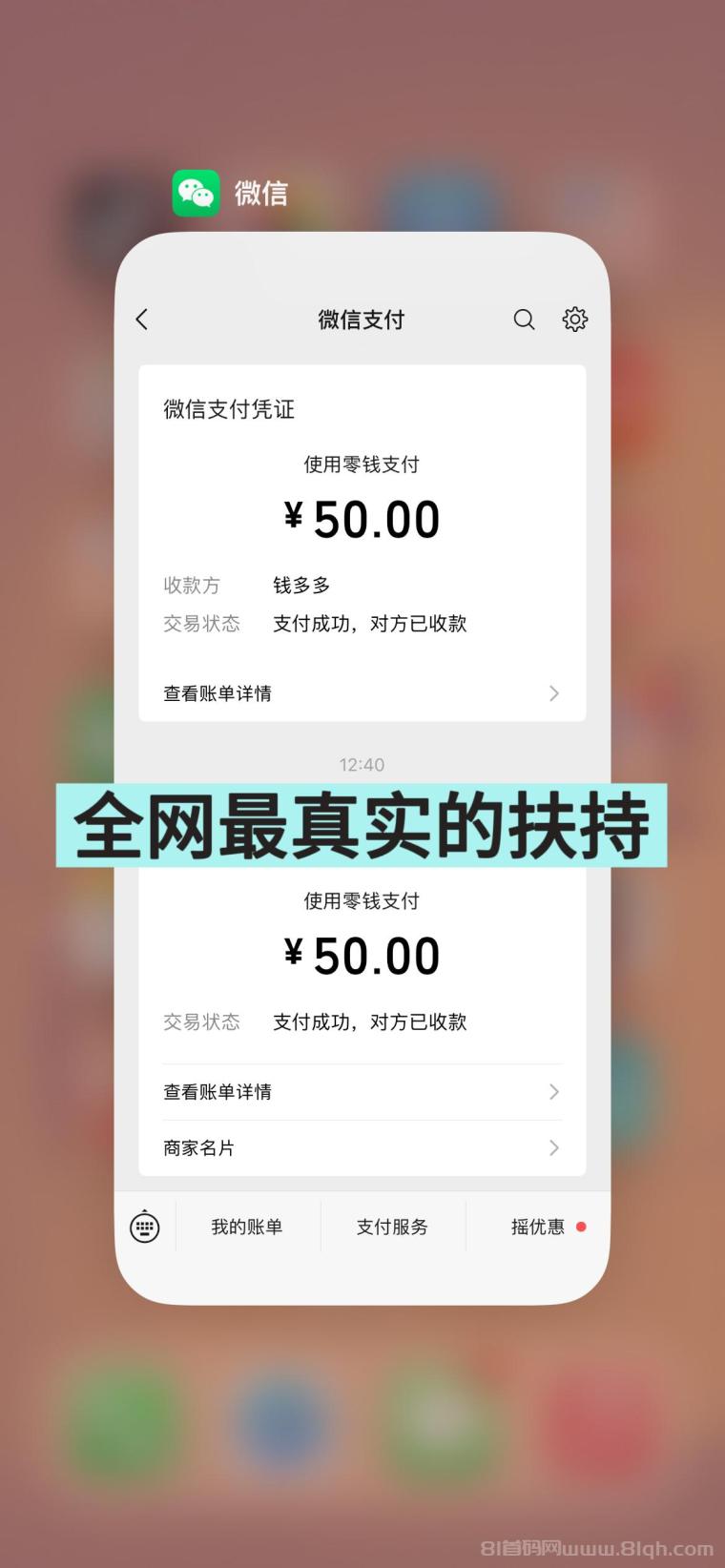
Task: Select the 摇优惠 menu item
Action: pyautogui.click(x=538, y=1227)
